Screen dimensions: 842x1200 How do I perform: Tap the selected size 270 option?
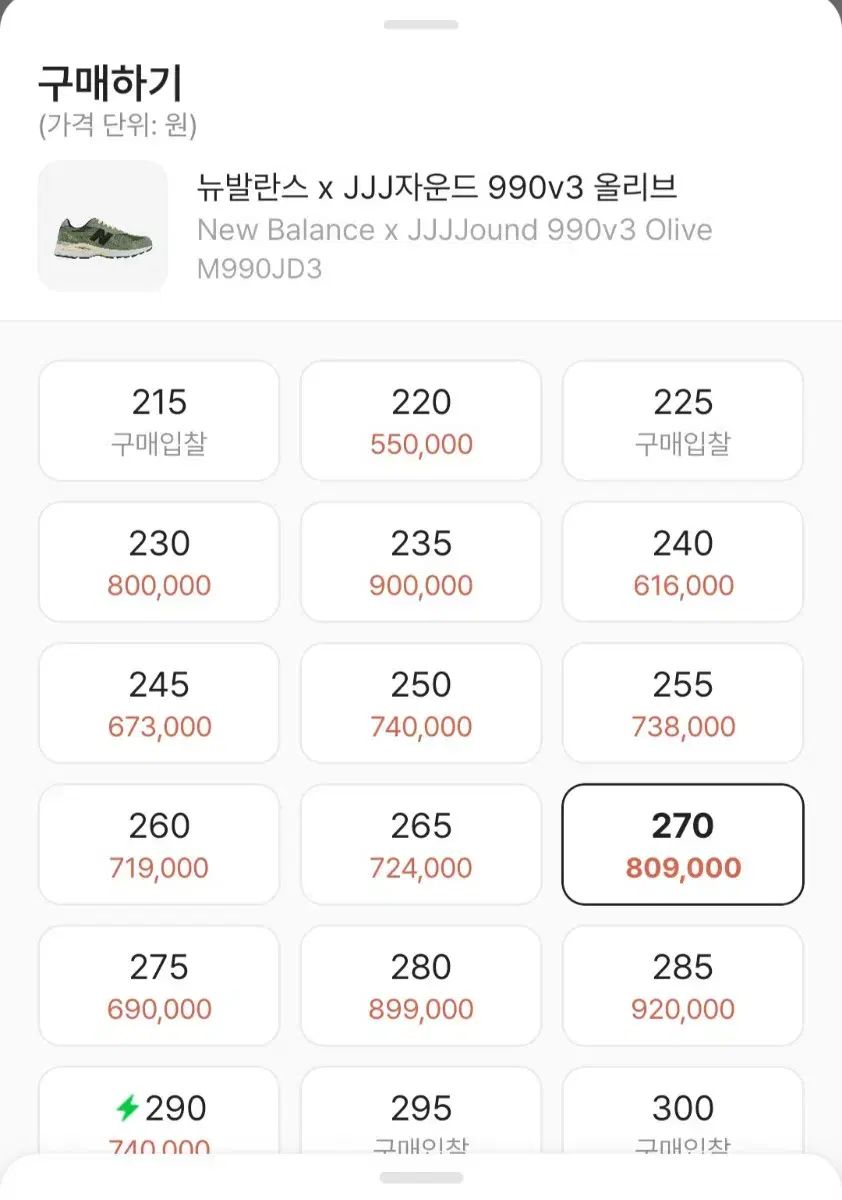tap(683, 844)
